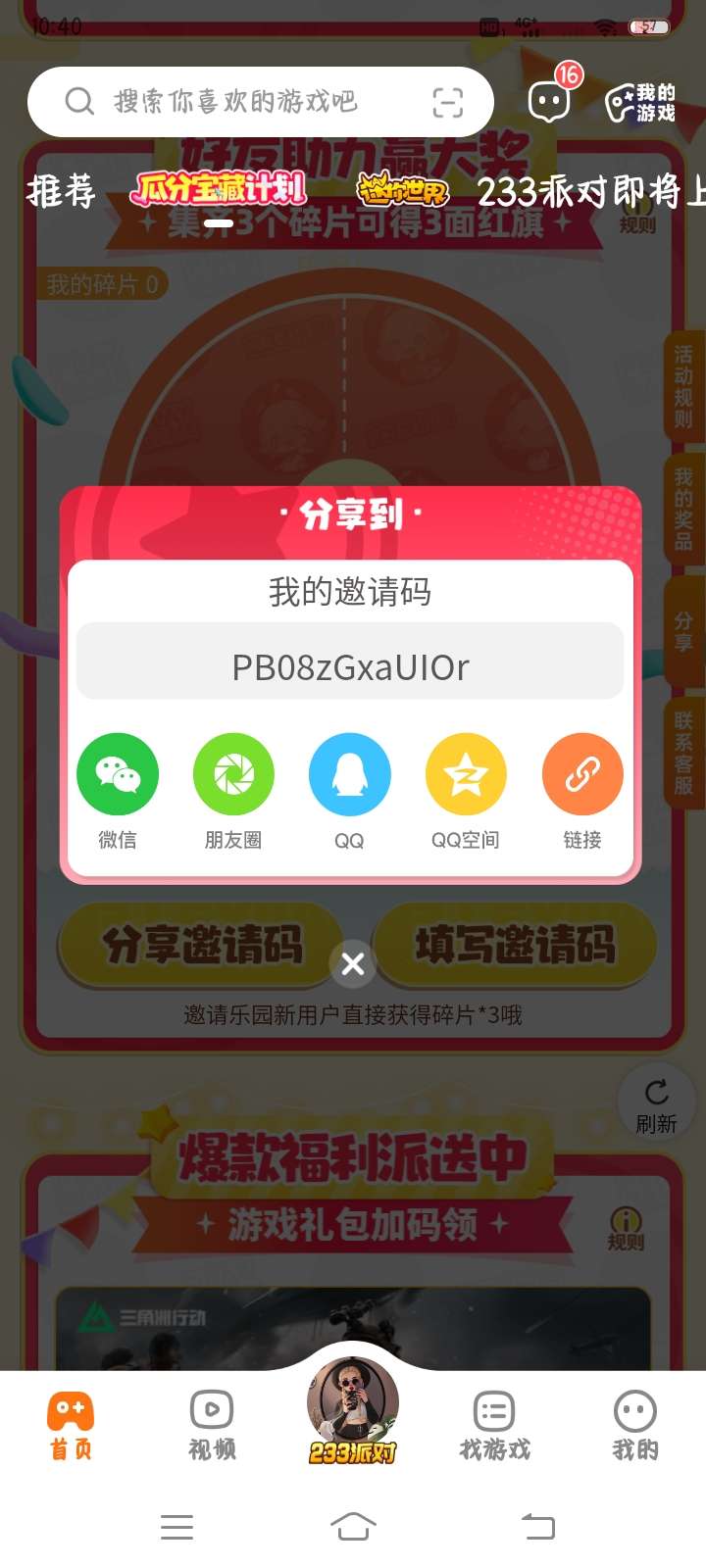The height and width of the screenshot is (1568, 706).
Task: Open the 视频 tab
Action: click(x=212, y=1426)
